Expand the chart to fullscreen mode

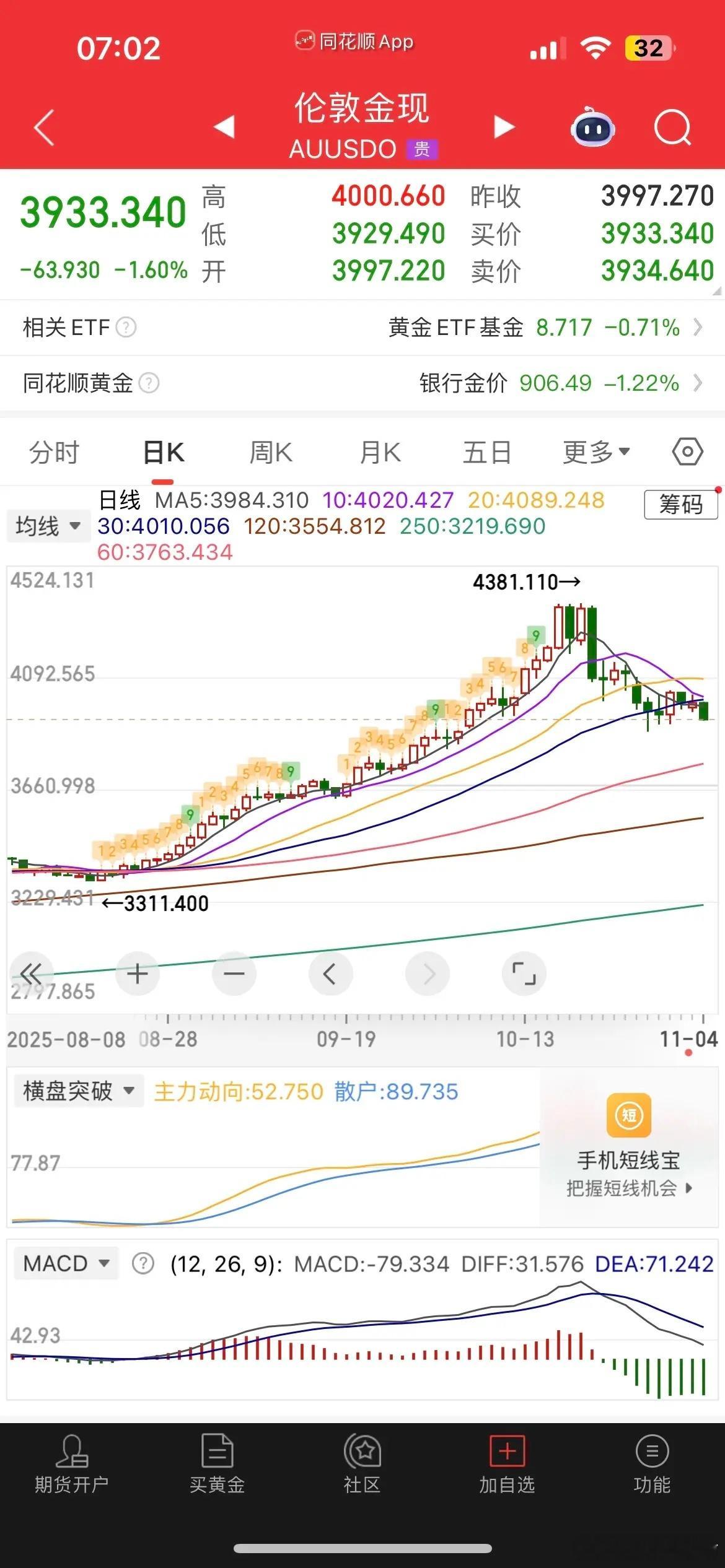(x=524, y=973)
